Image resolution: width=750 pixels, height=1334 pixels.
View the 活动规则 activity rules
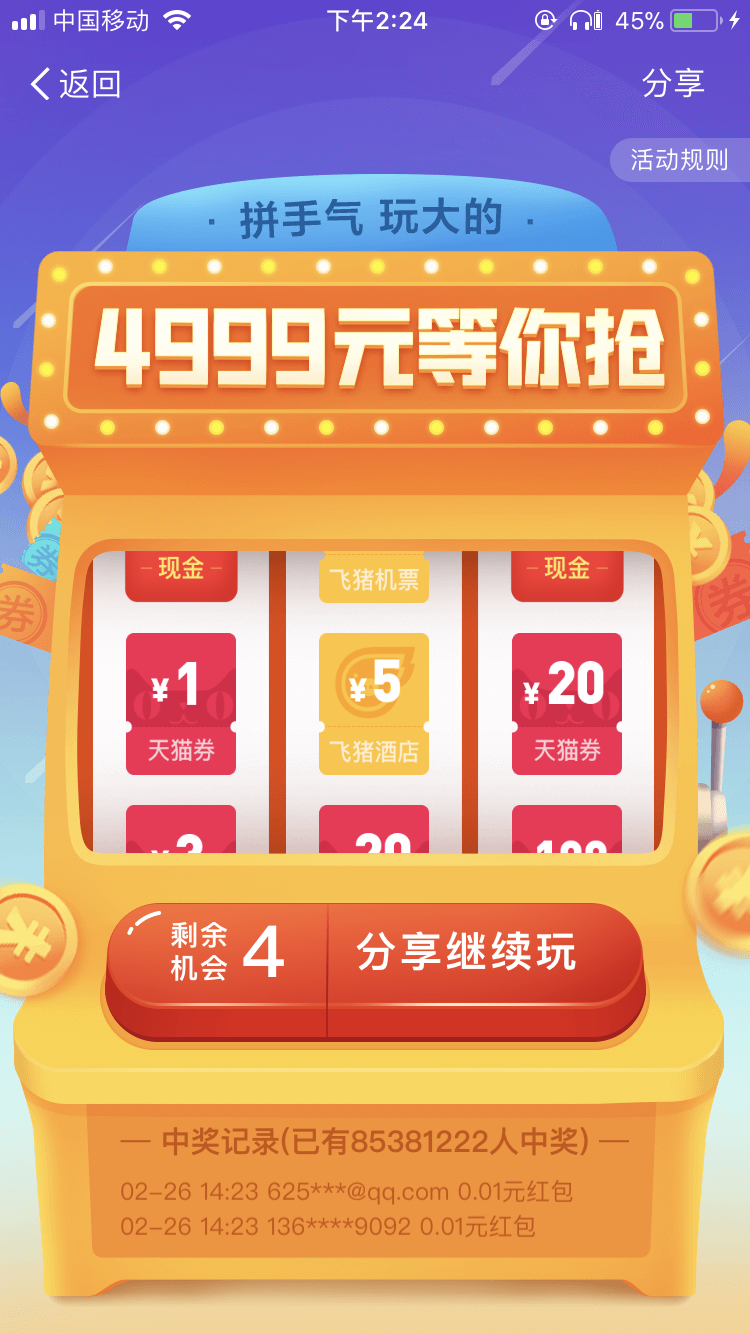679,160
